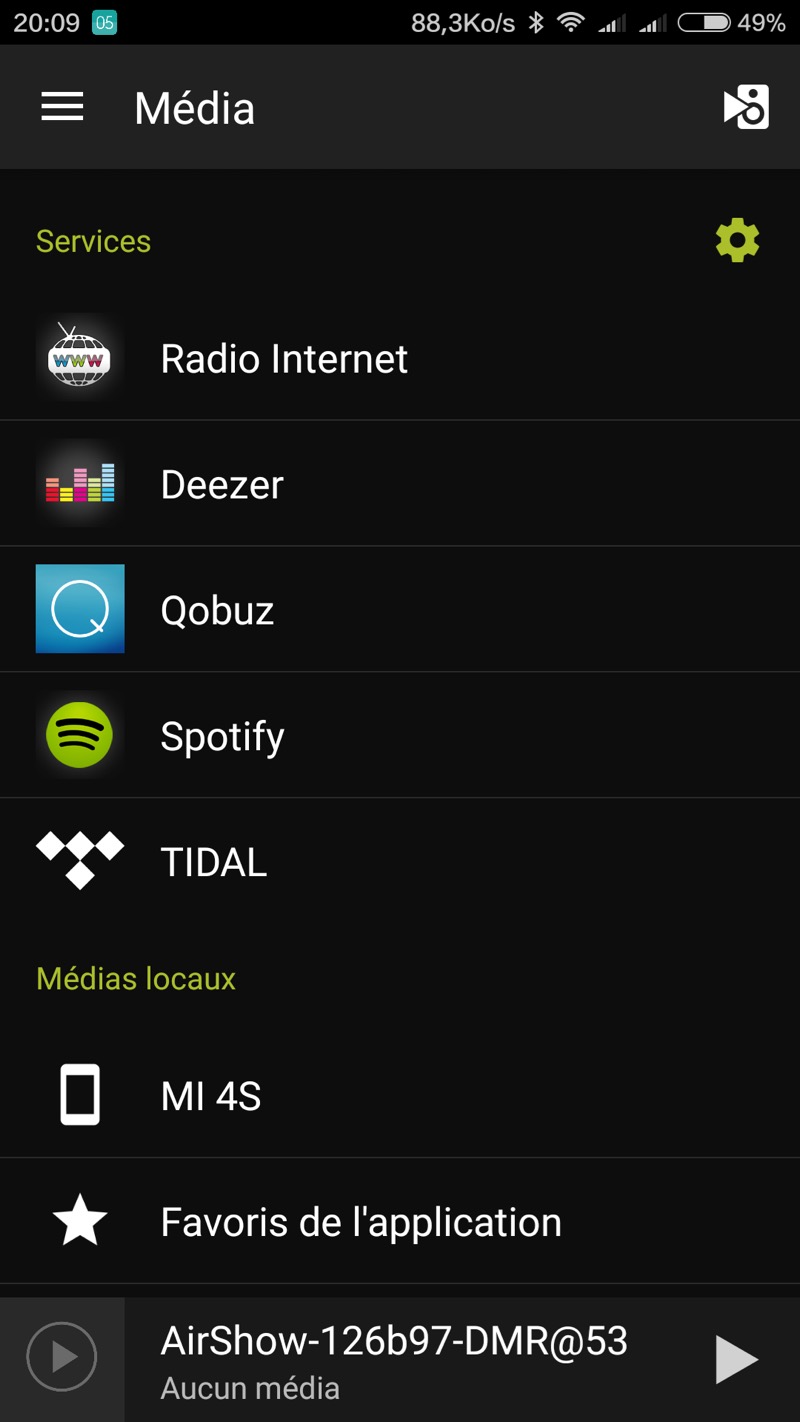
Task: Open Qobuz music service
Action: coord(217,610)
